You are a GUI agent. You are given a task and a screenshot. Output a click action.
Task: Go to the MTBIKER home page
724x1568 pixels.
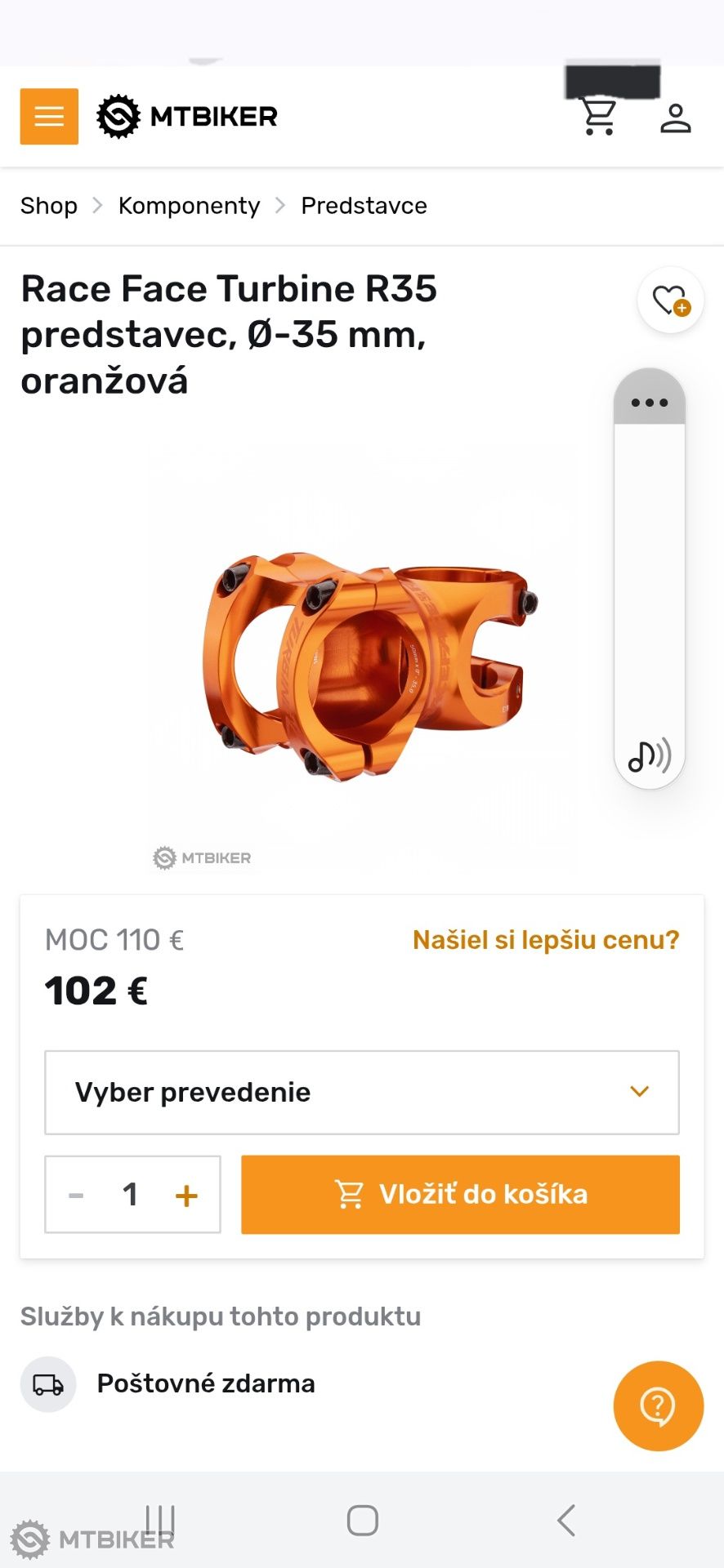coord(187,117)
